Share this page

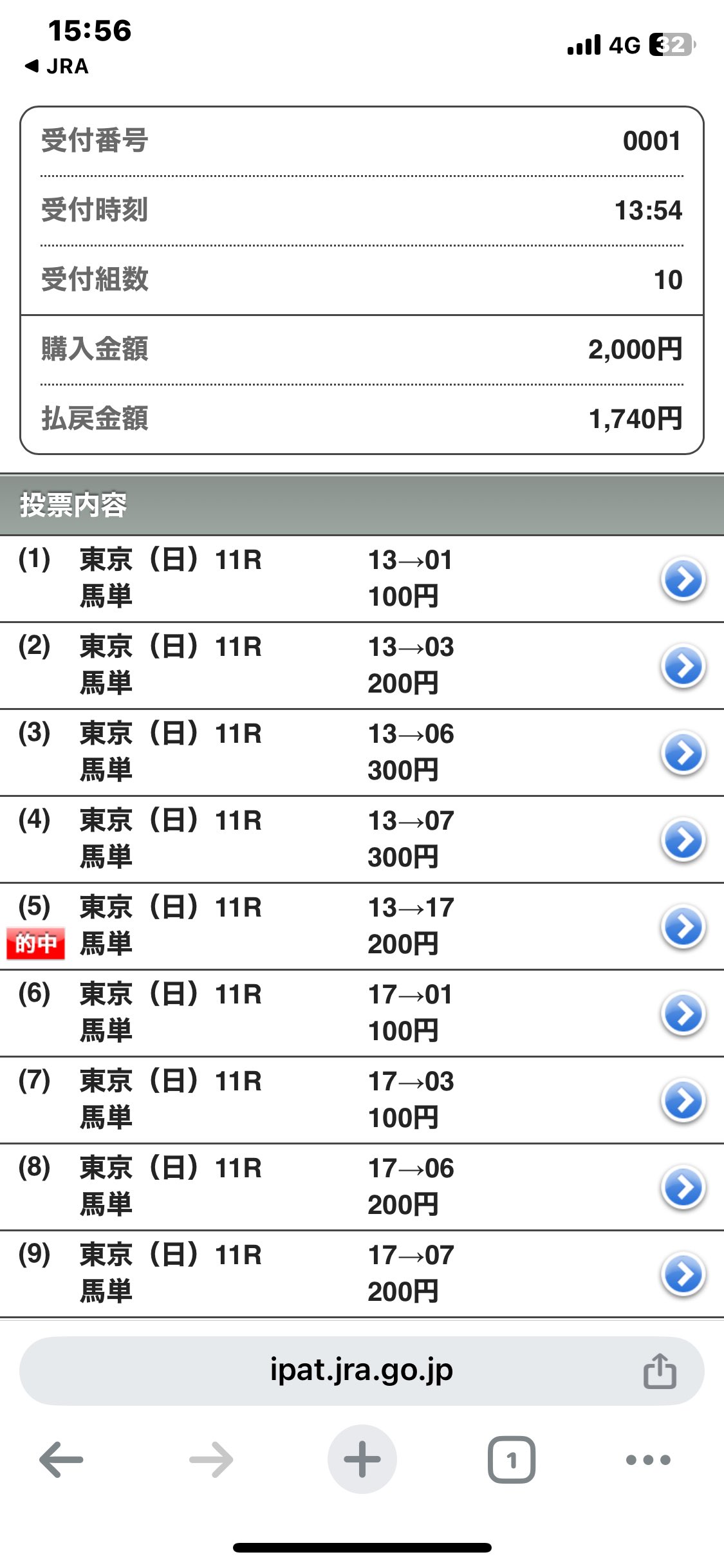click(x=660, y=1371)
